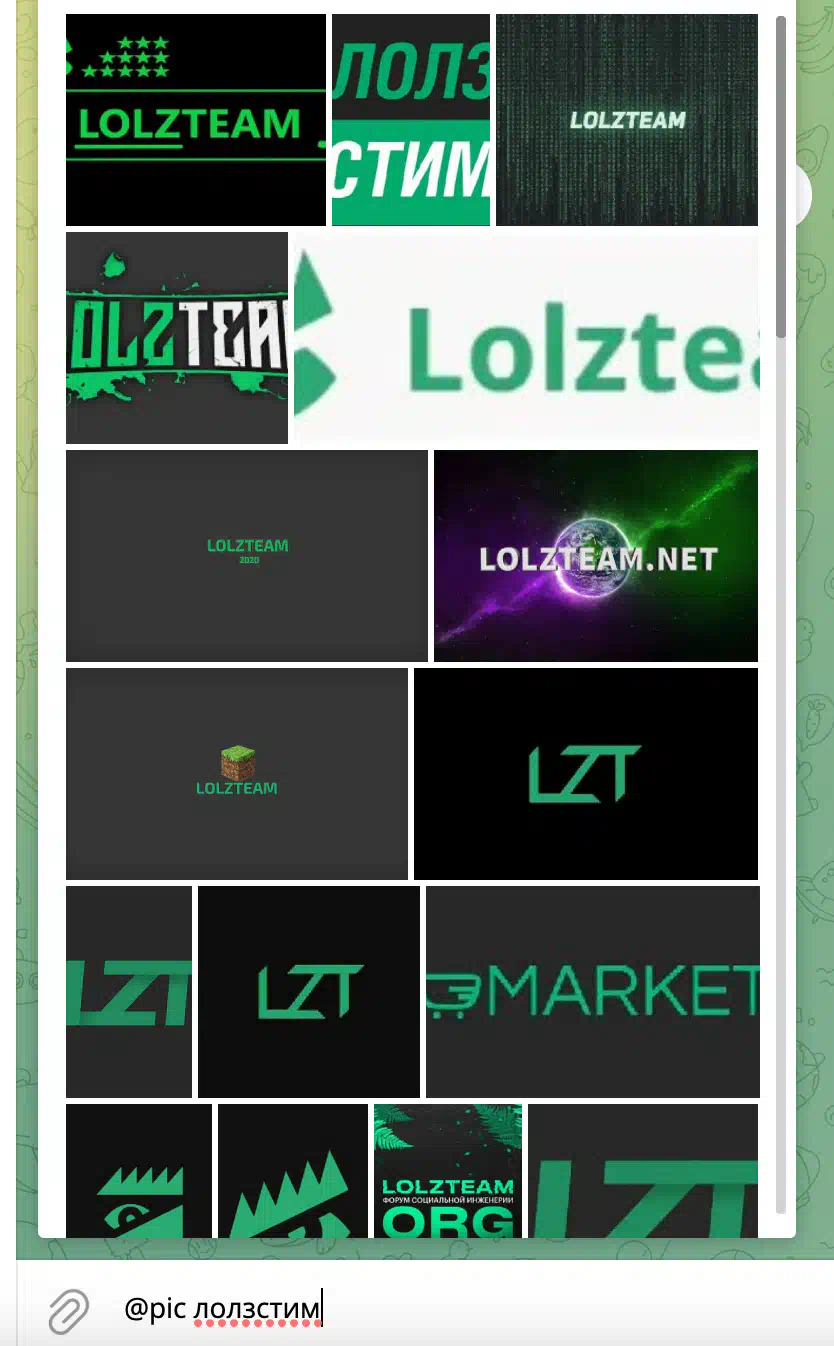The height and width of the screenshot is (1346, 834).
Task: Pick the MARKET shopping cart image
Action: pyautogui.click(x=593, y=992)
